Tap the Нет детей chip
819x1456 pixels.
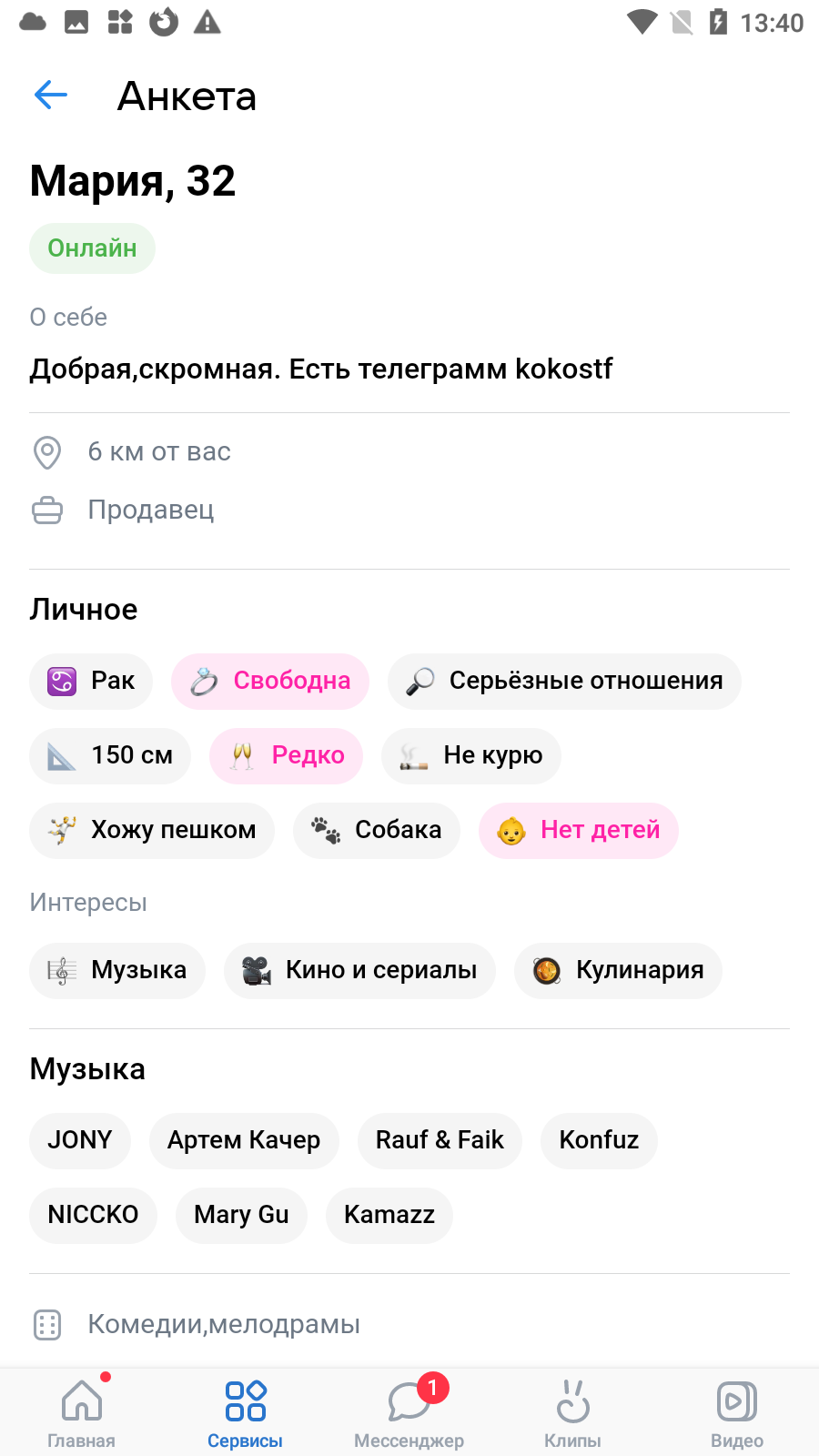pos(579,830)
